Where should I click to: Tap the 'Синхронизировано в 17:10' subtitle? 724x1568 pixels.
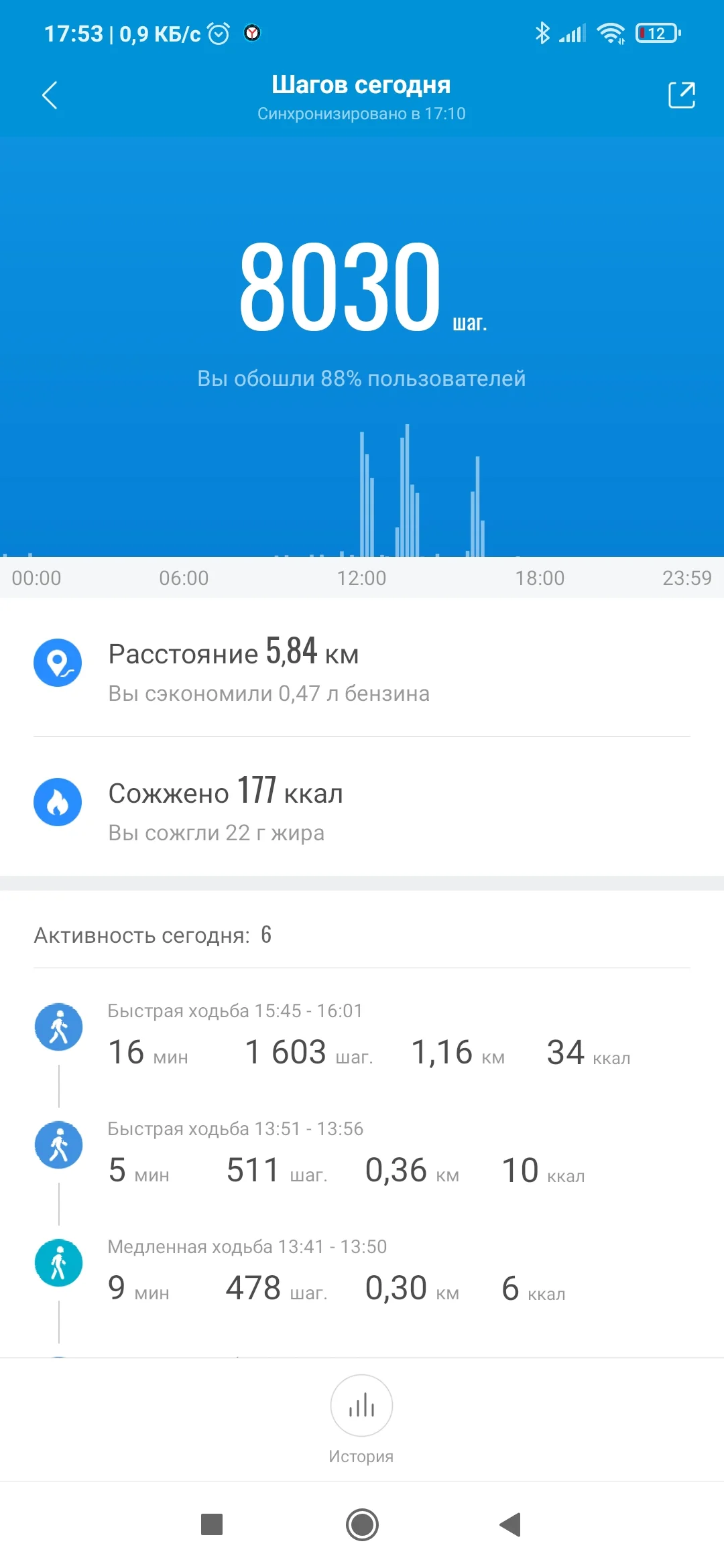pyautogui.click(x=361, y=114)
